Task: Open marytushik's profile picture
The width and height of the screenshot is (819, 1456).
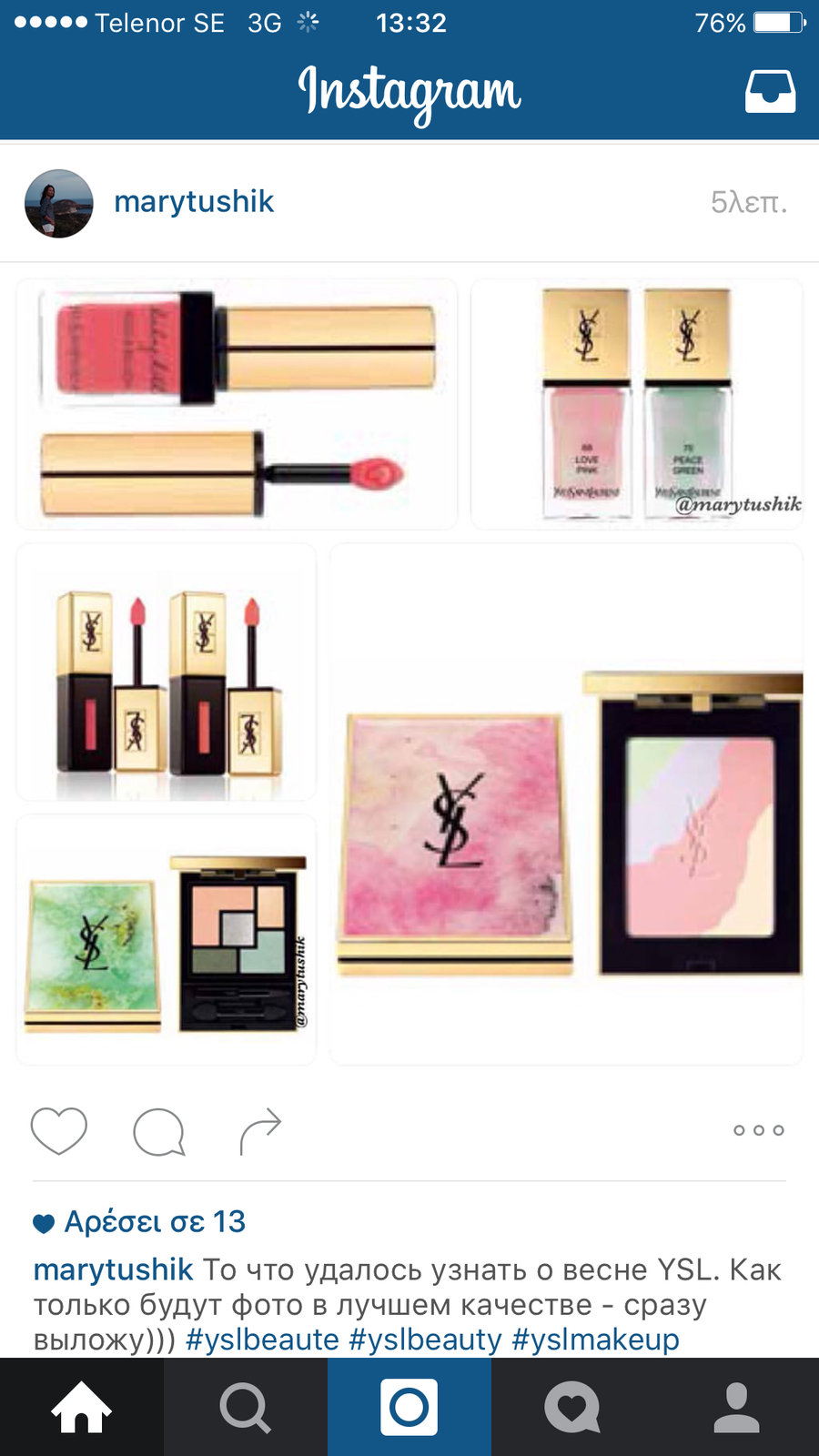Action: [x=59, y=203]
